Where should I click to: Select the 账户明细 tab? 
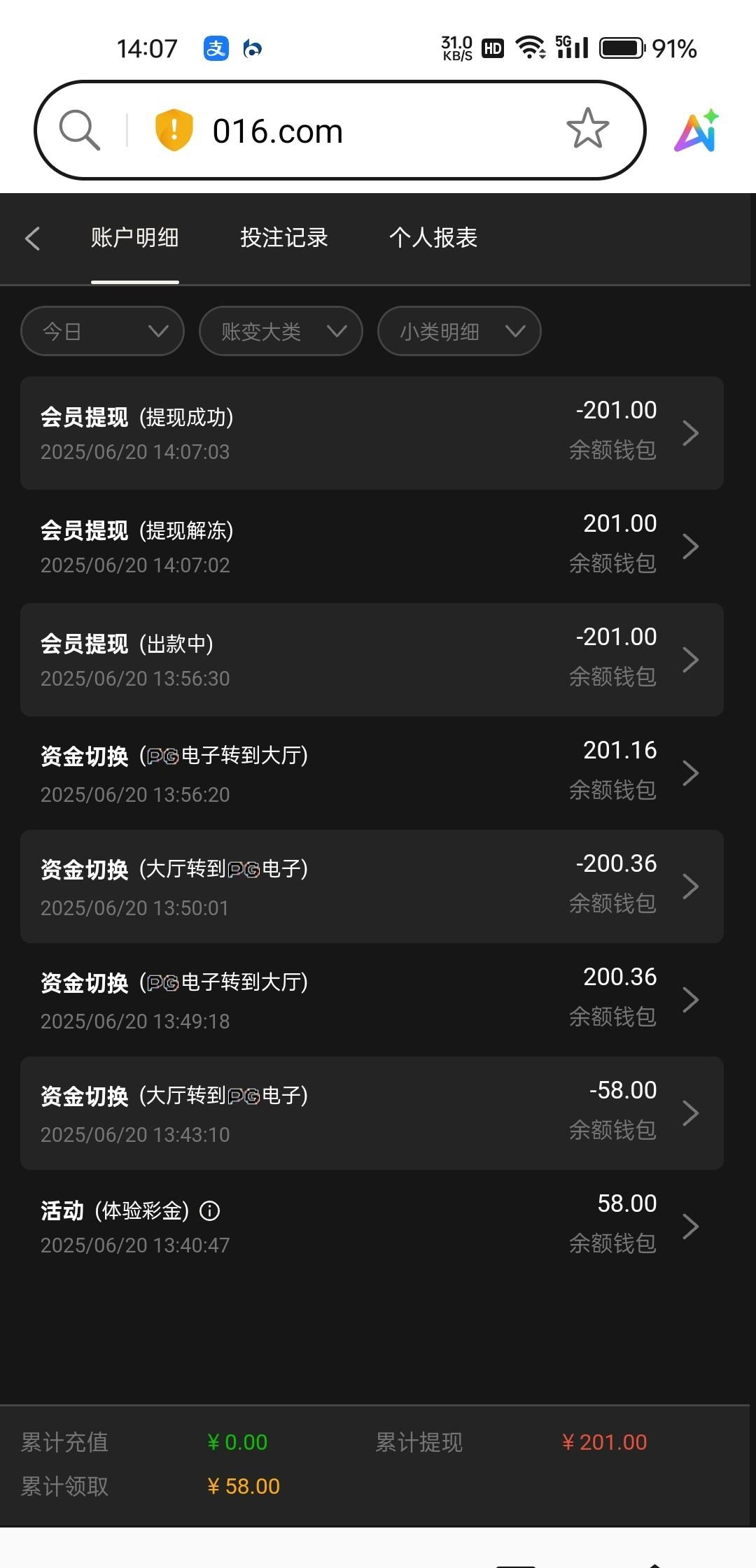tap(135, 238)
